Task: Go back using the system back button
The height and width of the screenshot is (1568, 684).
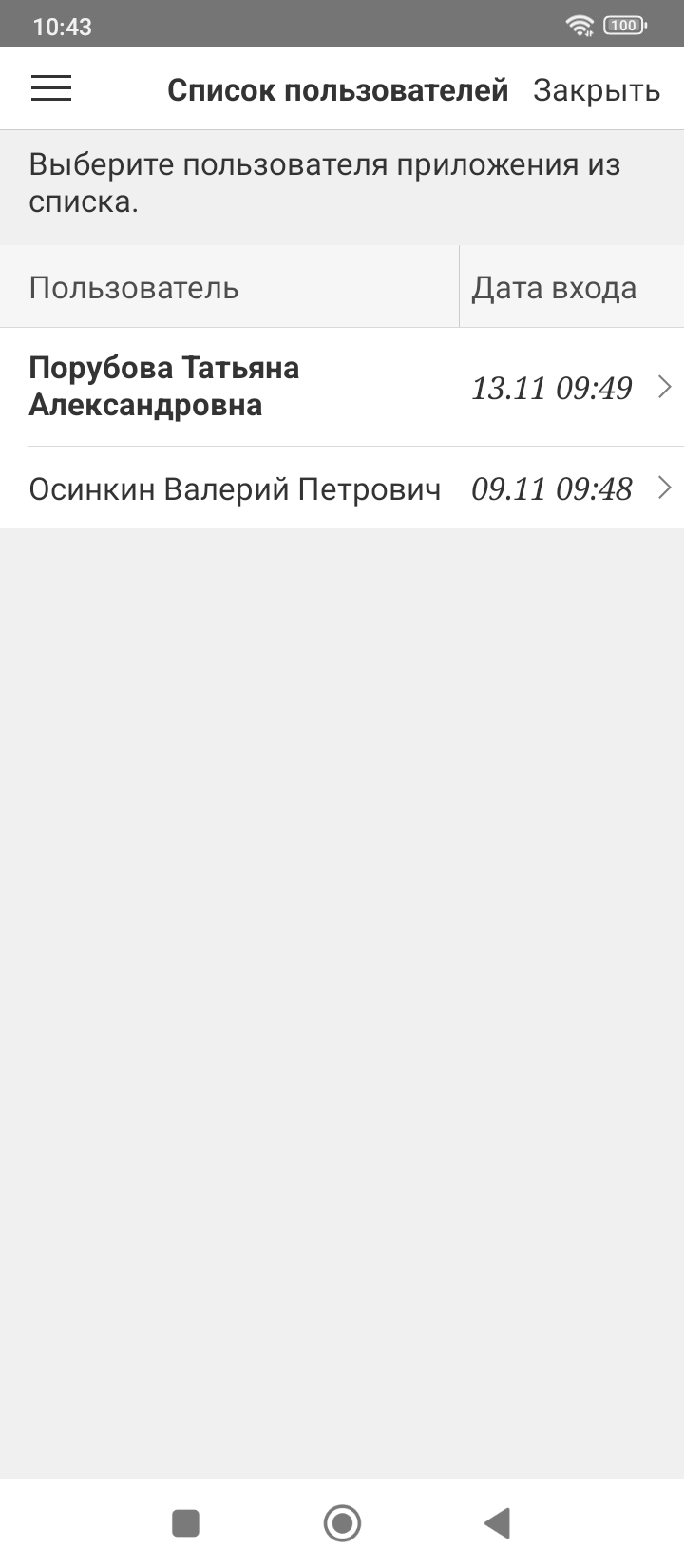Action: point(497,1522)
